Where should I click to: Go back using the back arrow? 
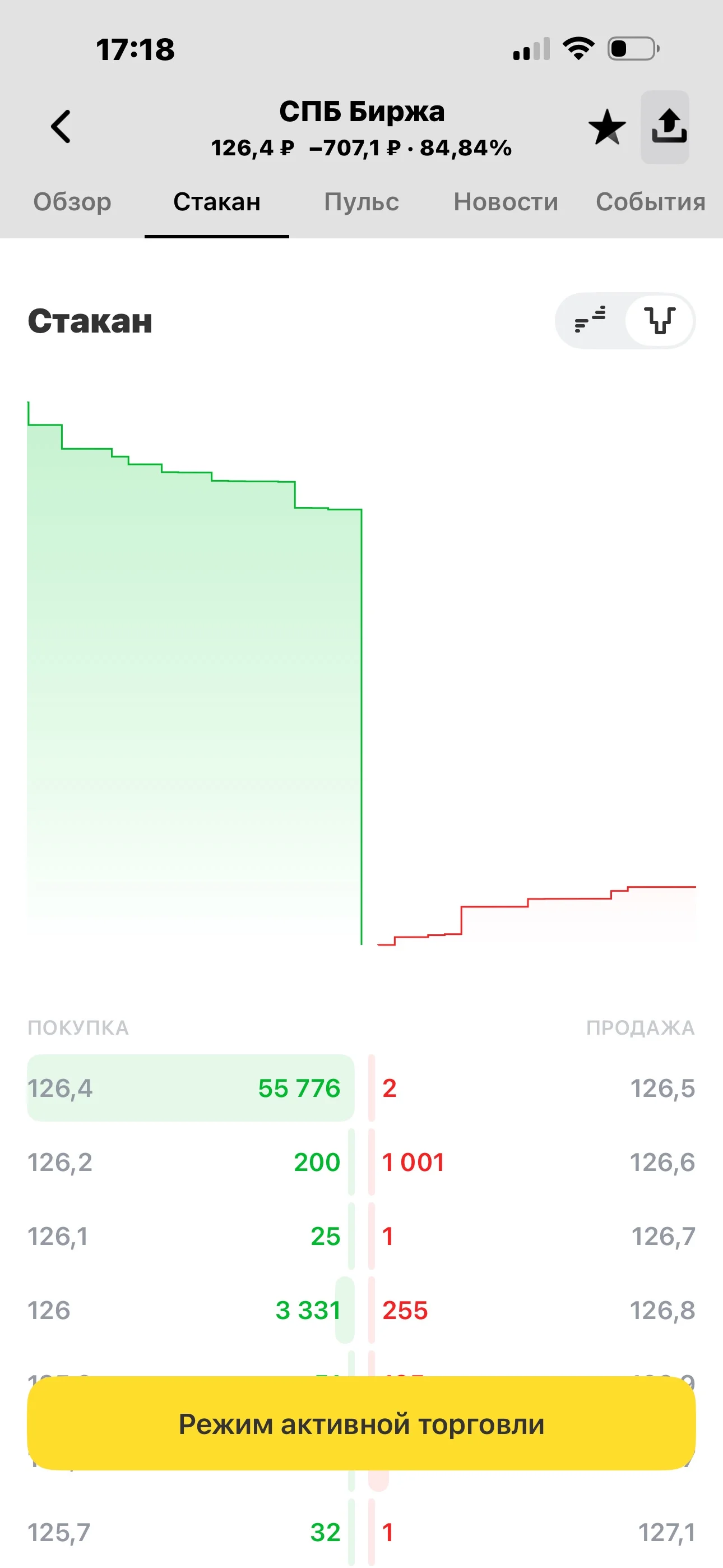[61, 127]
